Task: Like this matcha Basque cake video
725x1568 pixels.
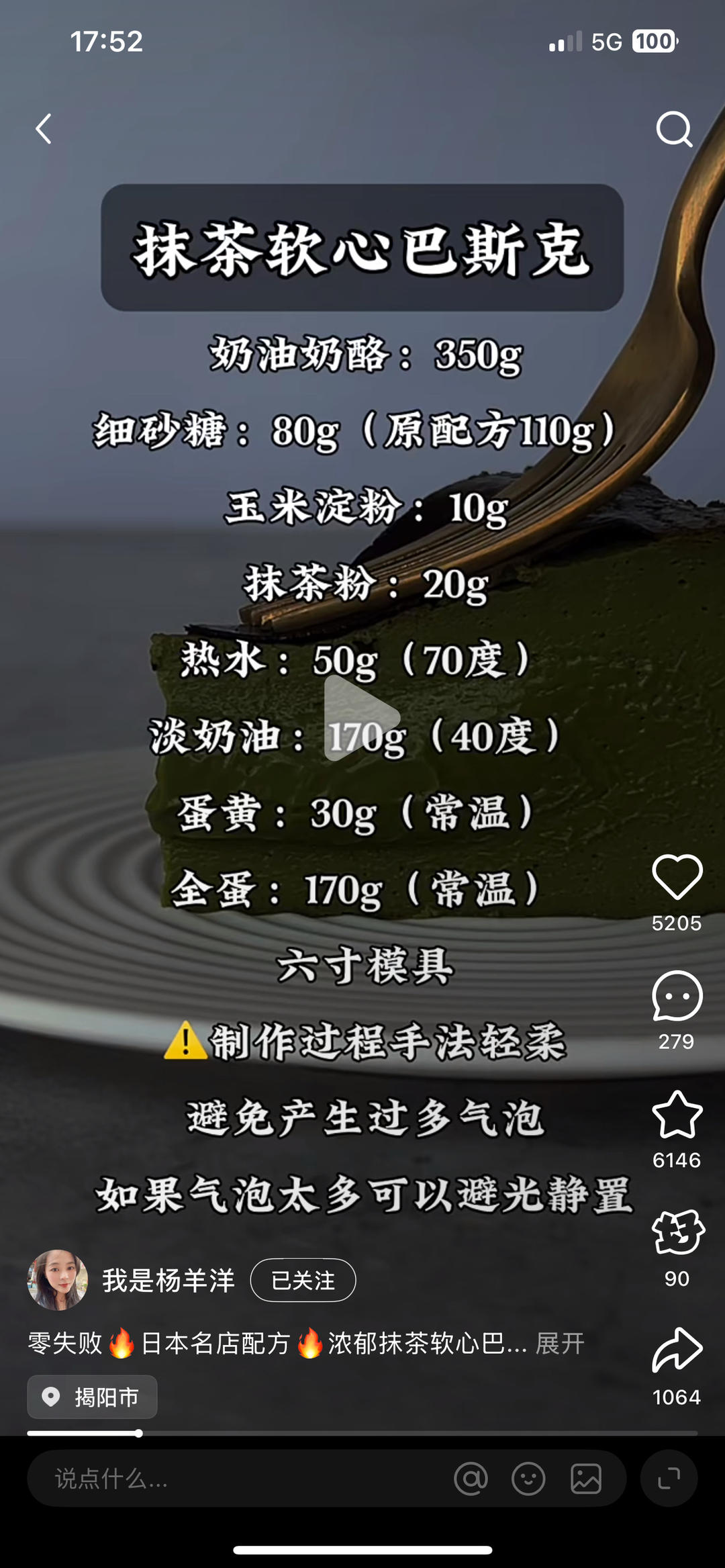Action: [x=677, y=877]
